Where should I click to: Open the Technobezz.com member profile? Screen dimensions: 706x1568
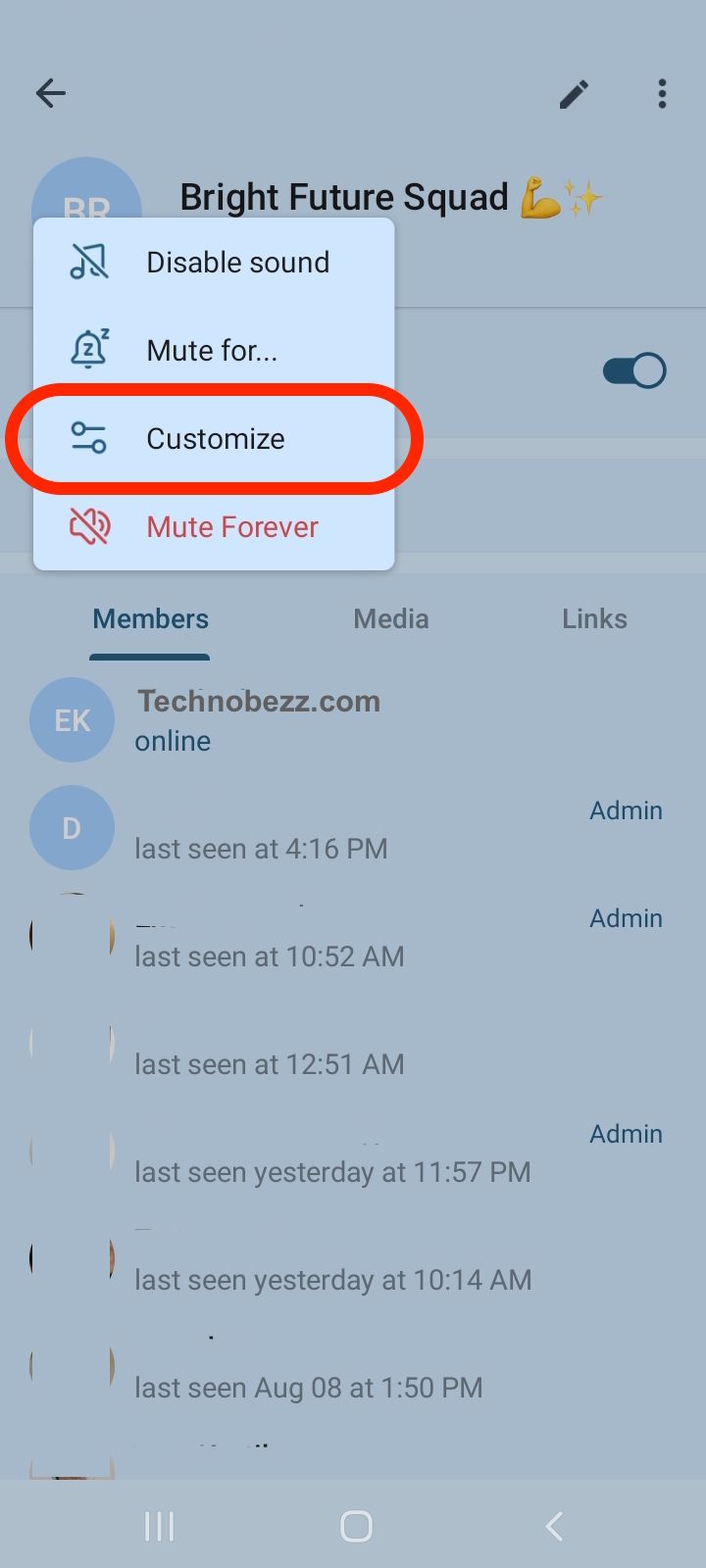pyautogui.click(x=353, y=720)
